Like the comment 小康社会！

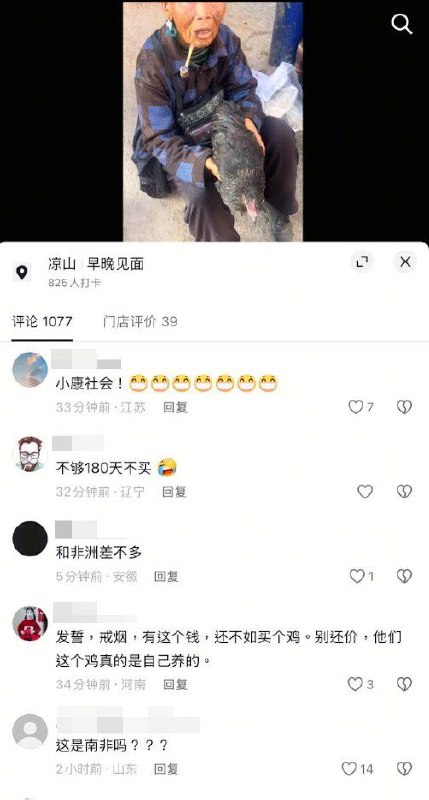click(361, 407)
